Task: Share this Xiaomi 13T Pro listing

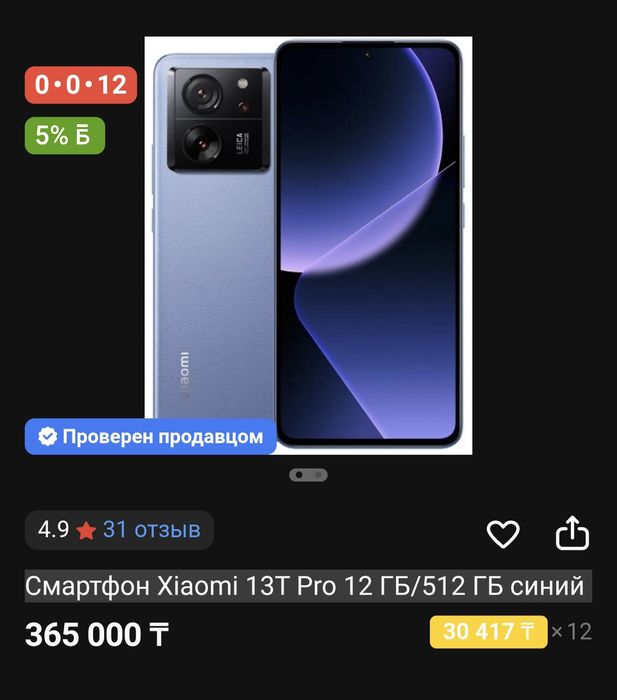Action: 572,534
